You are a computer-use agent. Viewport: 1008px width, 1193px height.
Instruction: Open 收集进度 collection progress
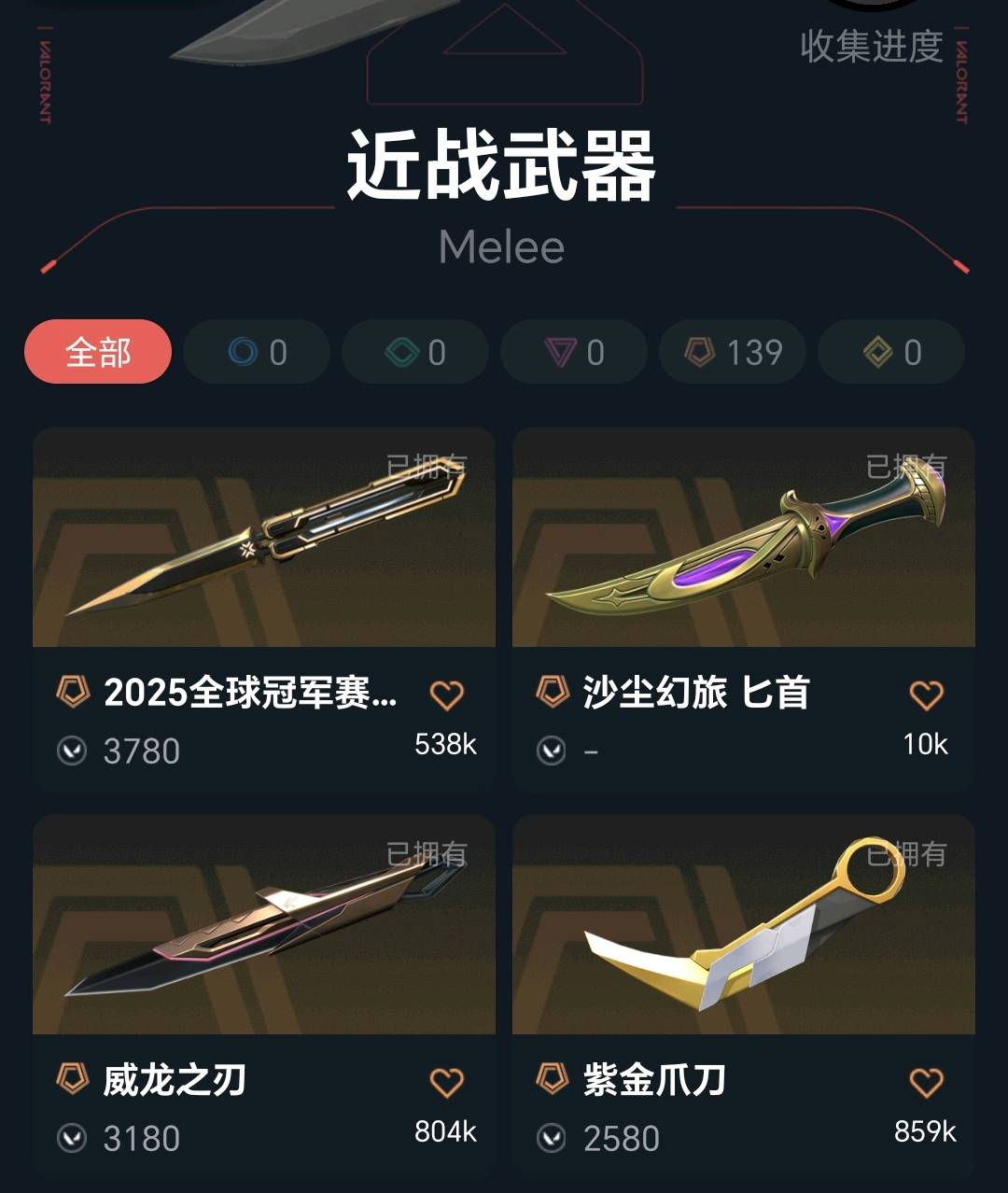coord(872,46)
